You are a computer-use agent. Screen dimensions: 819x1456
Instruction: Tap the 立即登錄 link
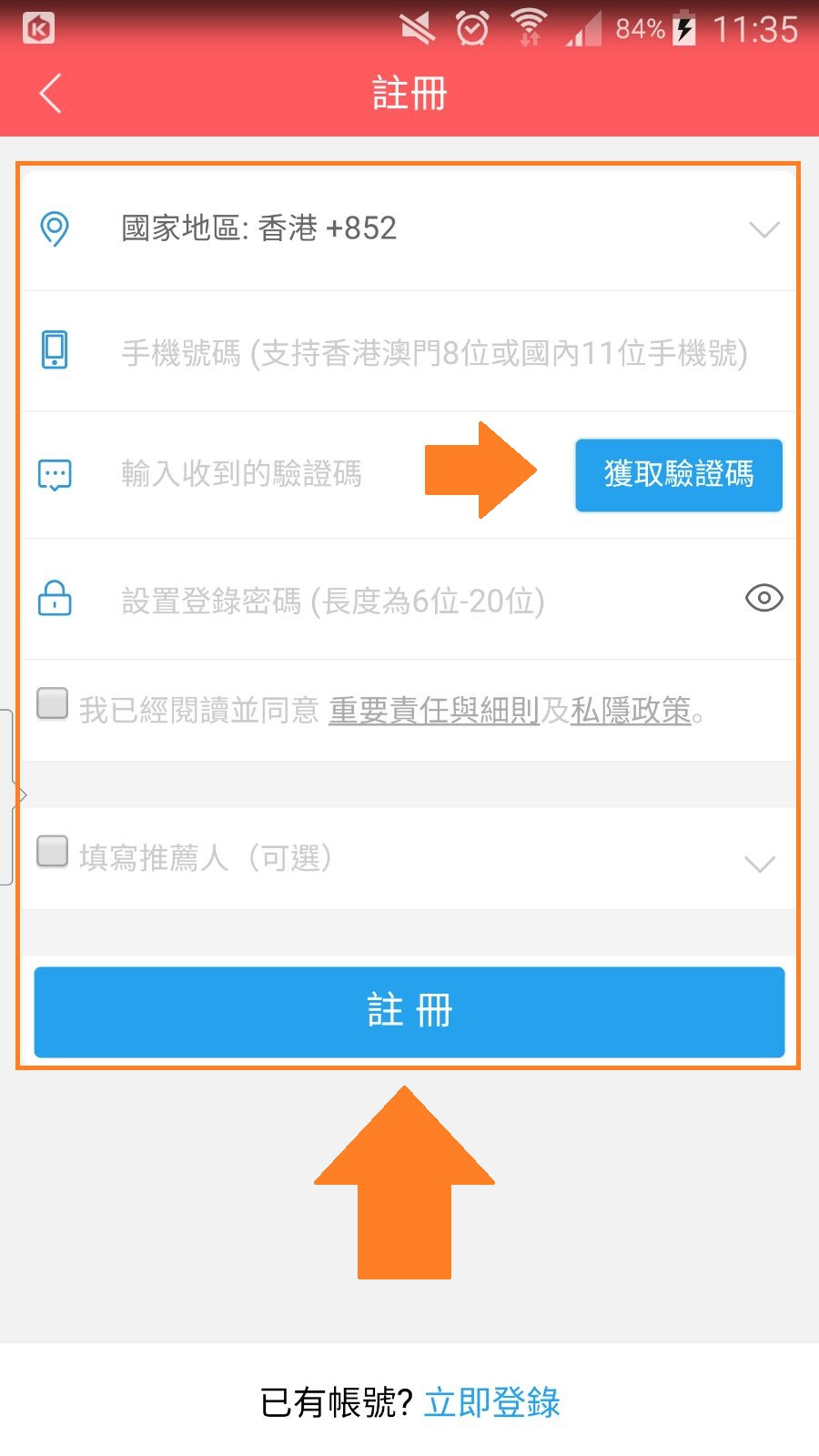point(492,1402)
